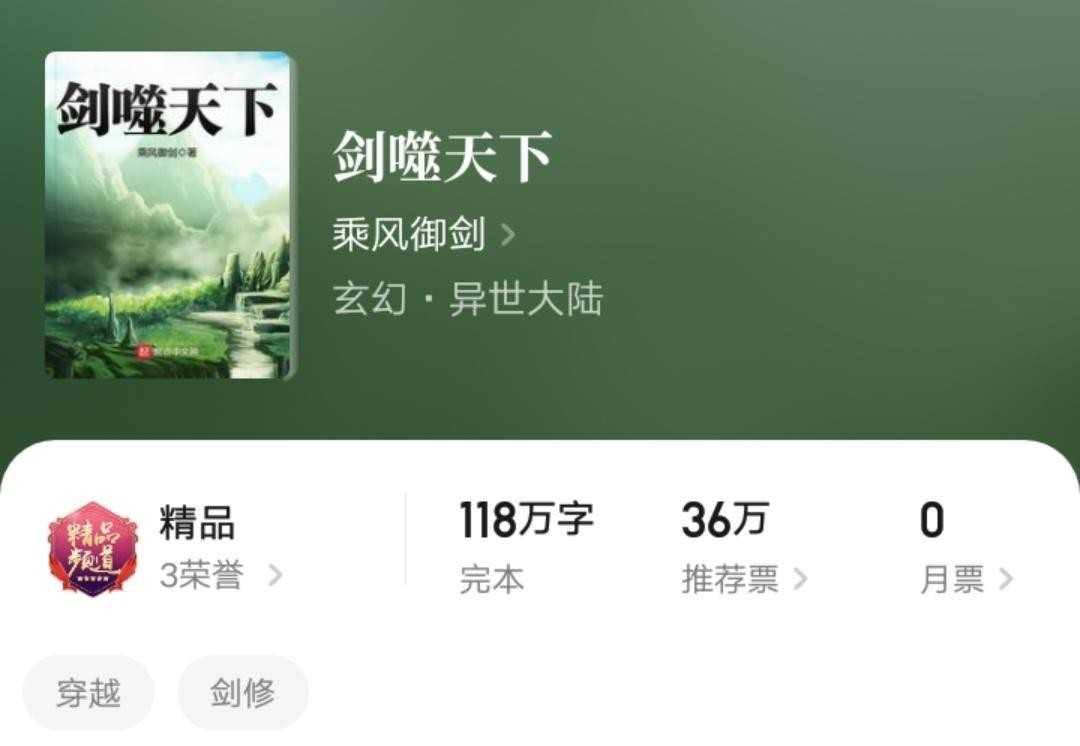Tap the 剑噬天下 book cover
Image resolution: width=1080 pixels, height=746 pixels.
pyautogui.click(x=168, y=215)
